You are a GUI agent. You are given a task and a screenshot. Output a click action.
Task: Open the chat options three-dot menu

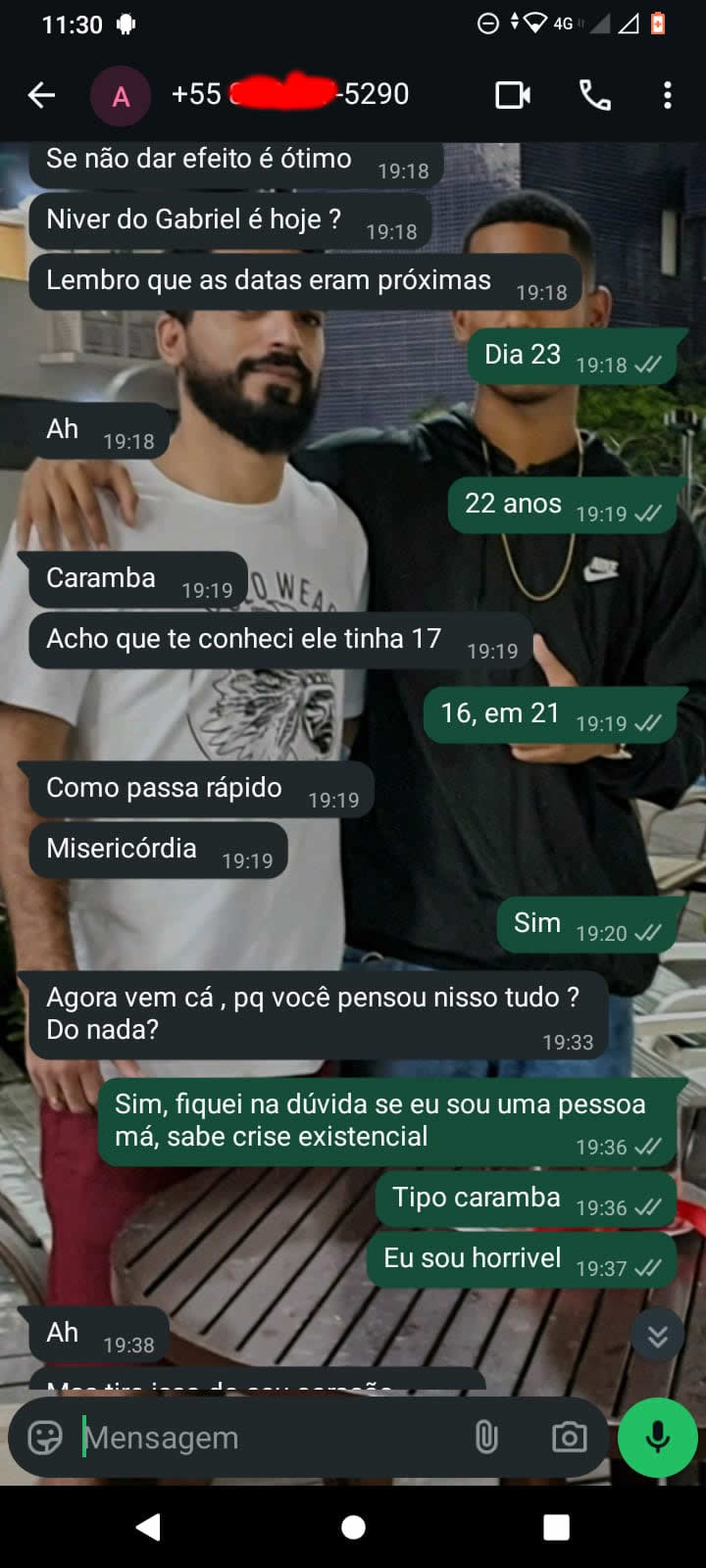click(x=668, y=94)
